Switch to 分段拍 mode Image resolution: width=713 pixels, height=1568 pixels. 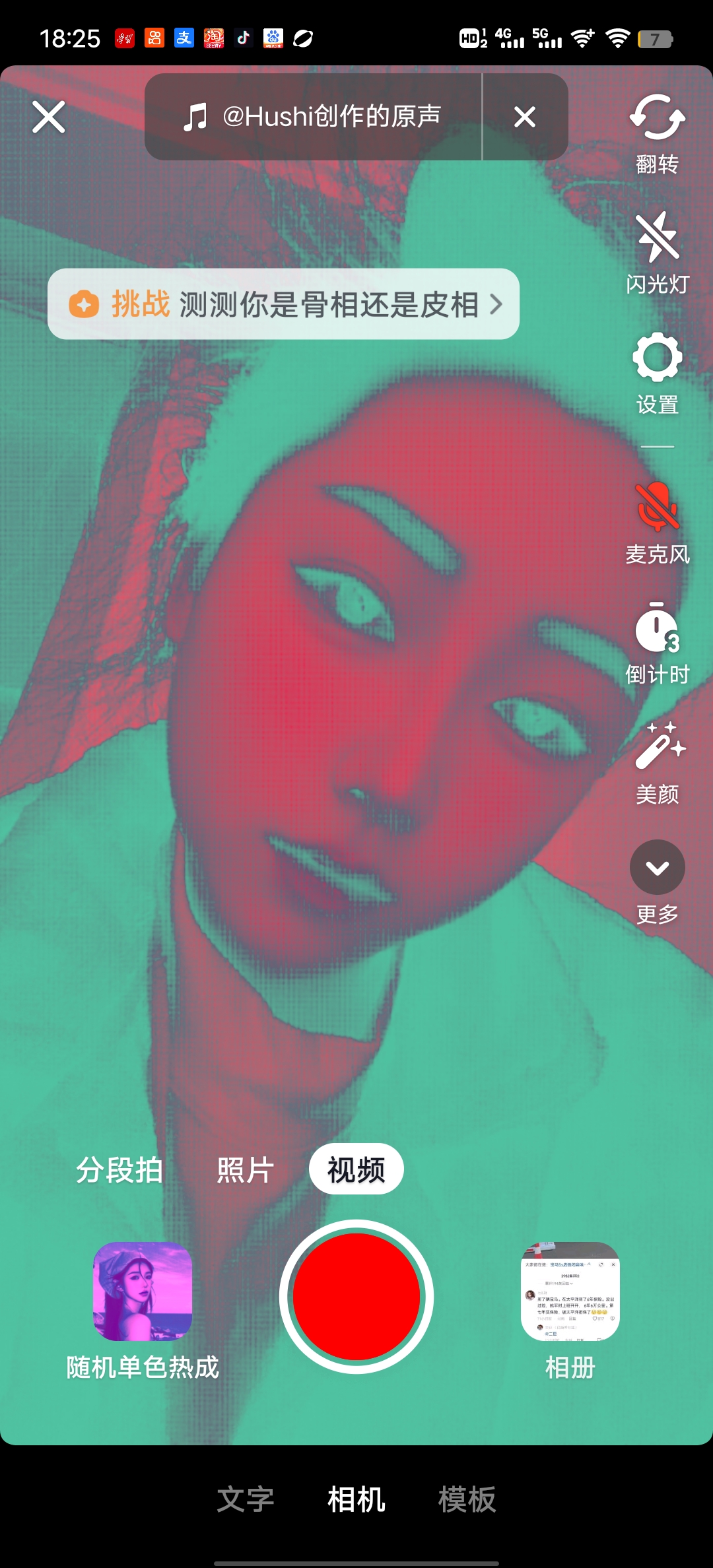119,1169
